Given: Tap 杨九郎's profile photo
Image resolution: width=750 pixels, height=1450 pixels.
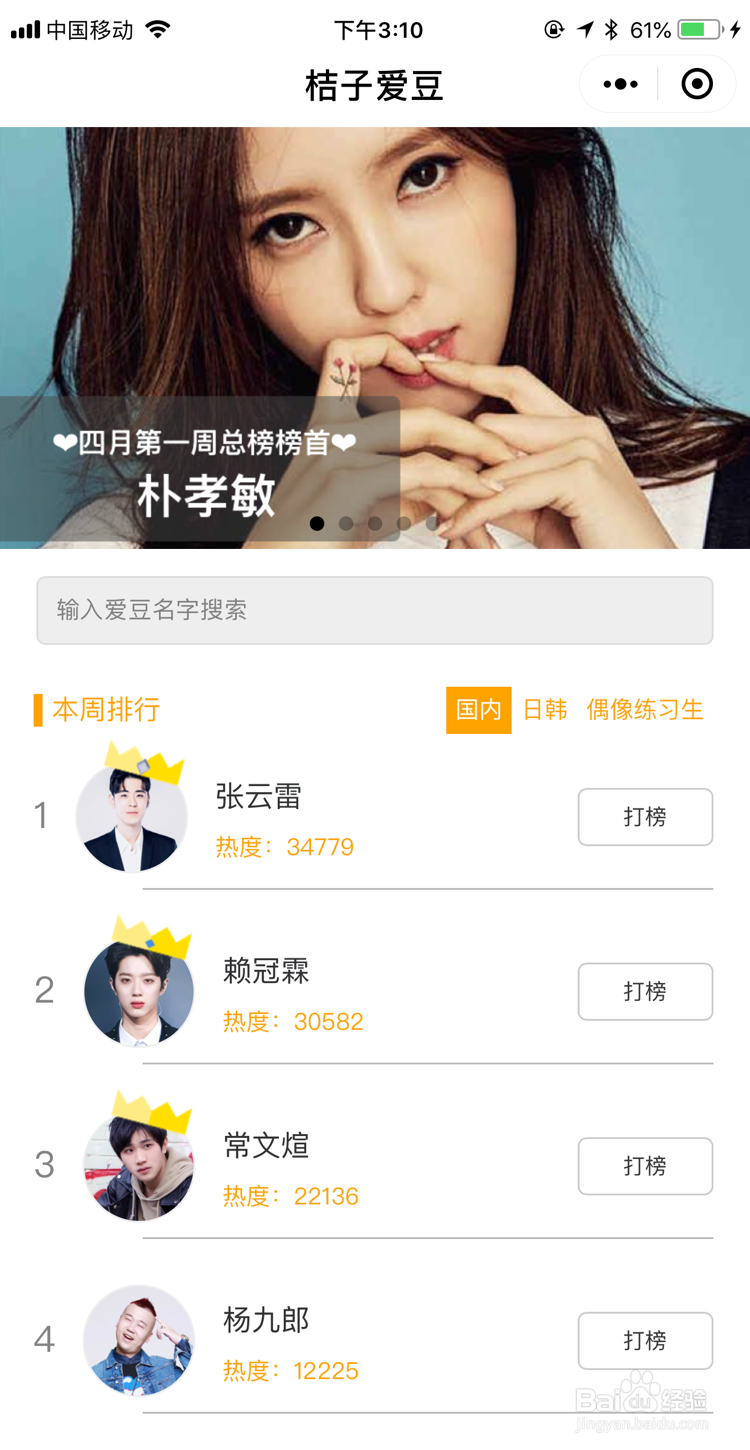Looking at the screenshot, I should coord(138,1340).
